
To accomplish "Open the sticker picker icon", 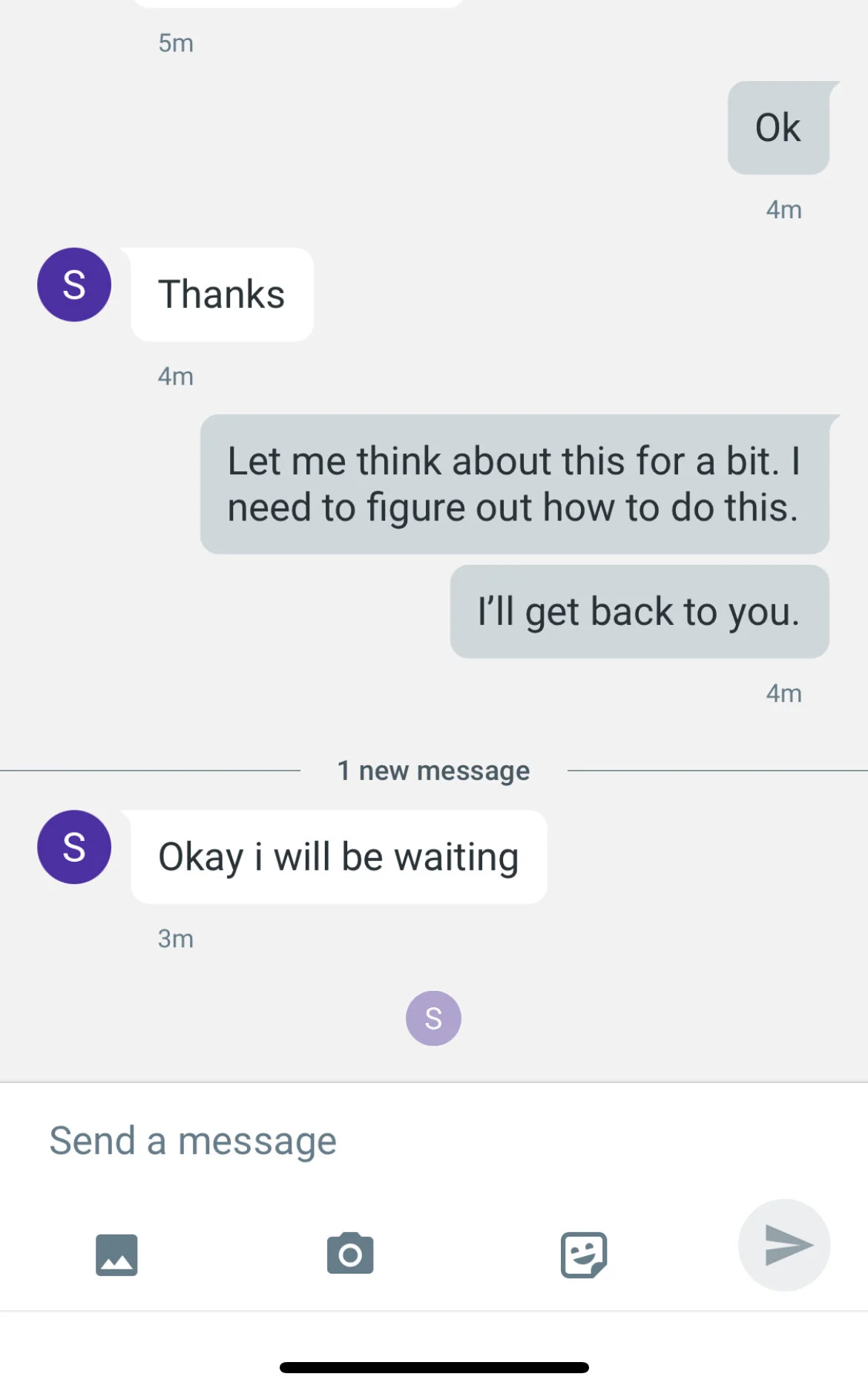I will tap(584, 1254).
